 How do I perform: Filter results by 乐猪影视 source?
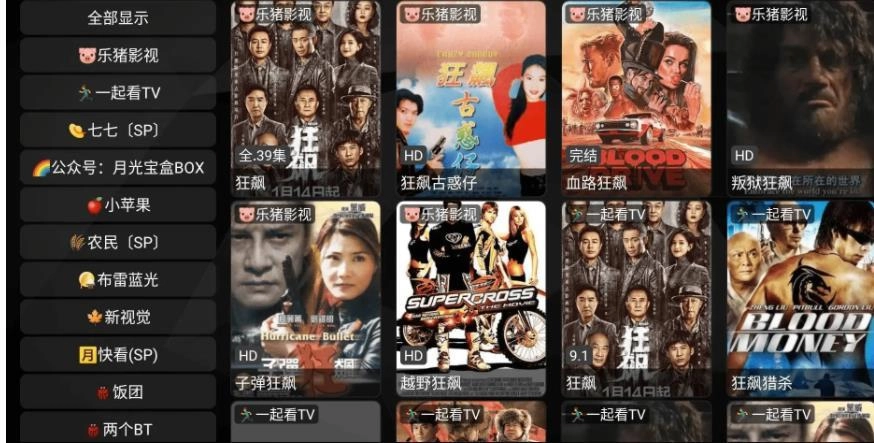[118, 55]
